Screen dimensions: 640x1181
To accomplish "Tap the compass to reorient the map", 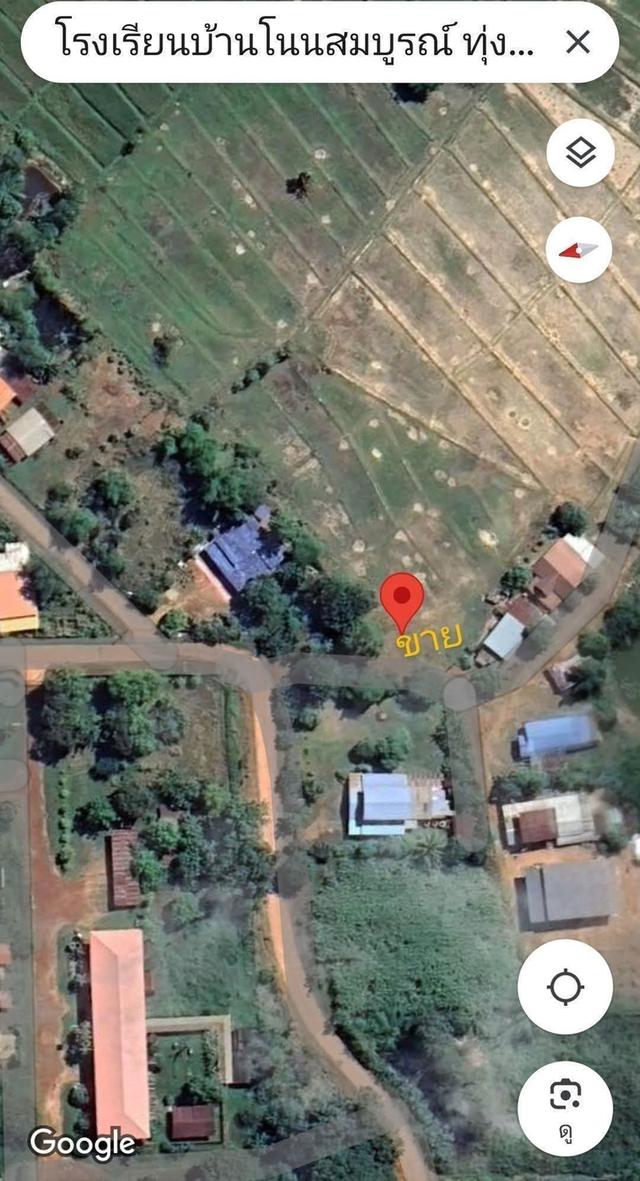I will tap(579, 249).
